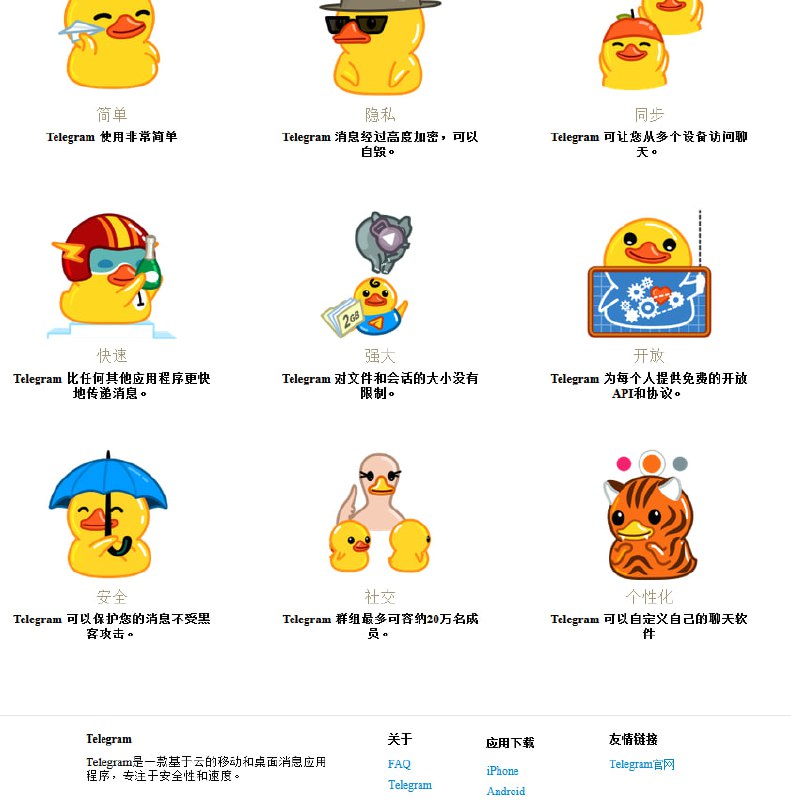Click the Telegram link under 关于
The height and width of the screenshot is (800, 791).
coord(410,785)
